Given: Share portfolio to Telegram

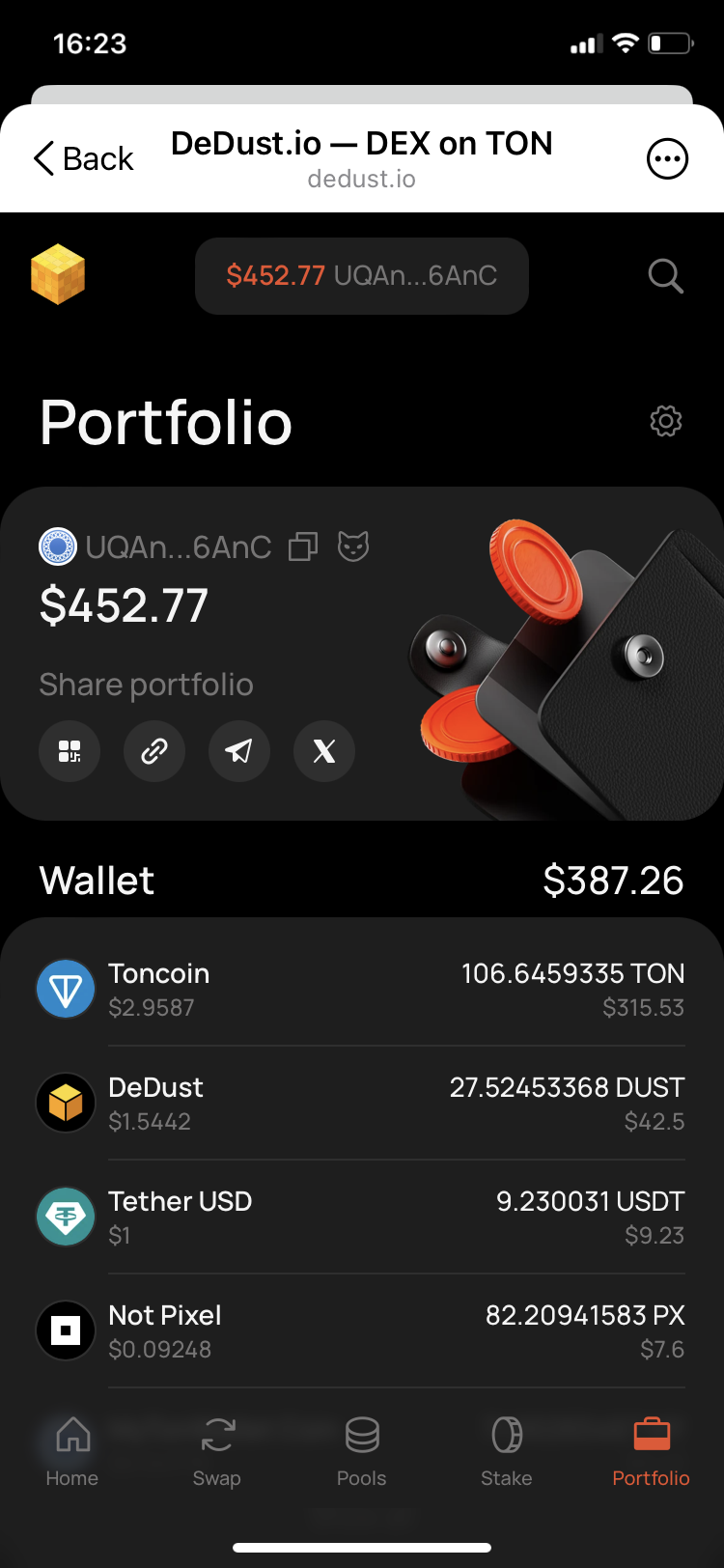Looking at the screenshot, I should tap(239, 751).
